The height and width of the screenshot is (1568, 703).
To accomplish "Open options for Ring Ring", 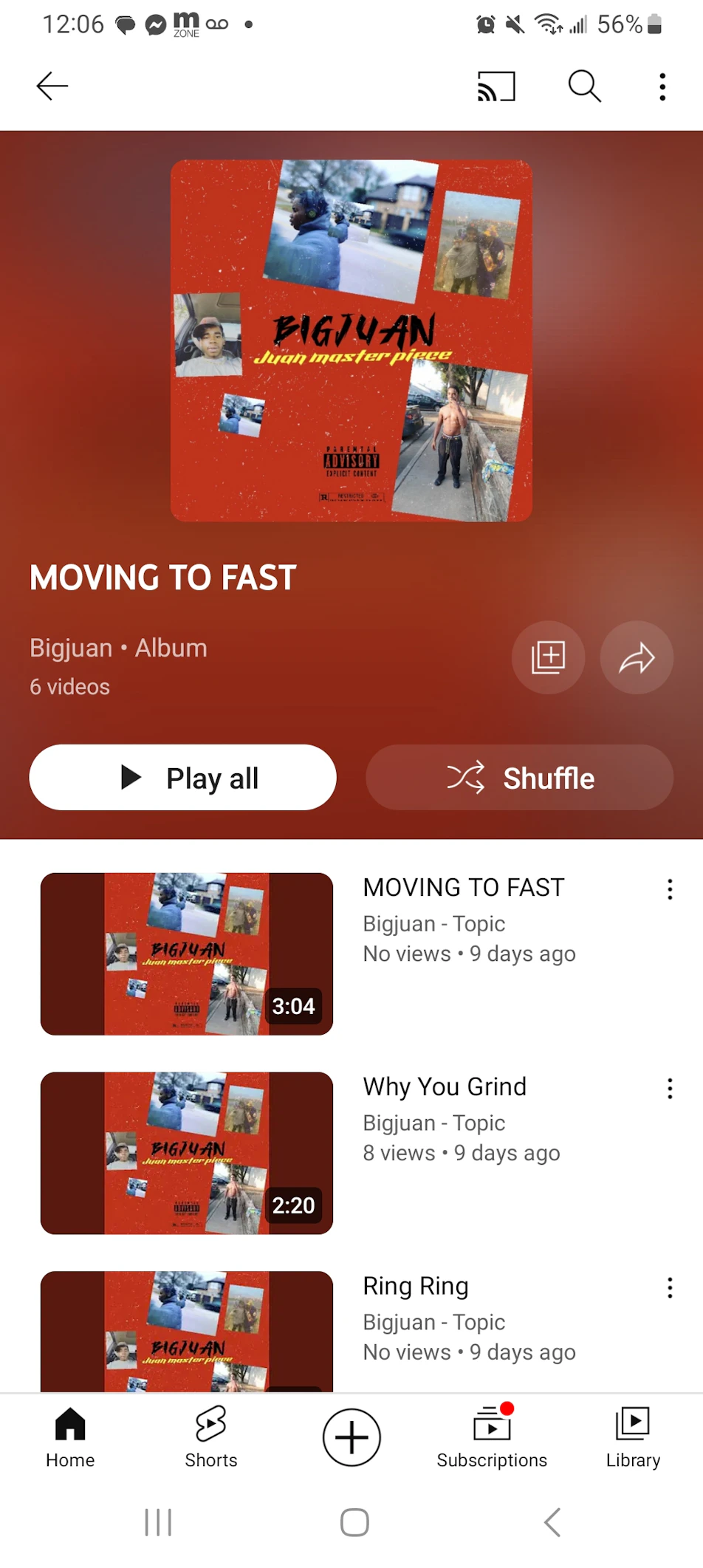I will (x=670, y=1288).
